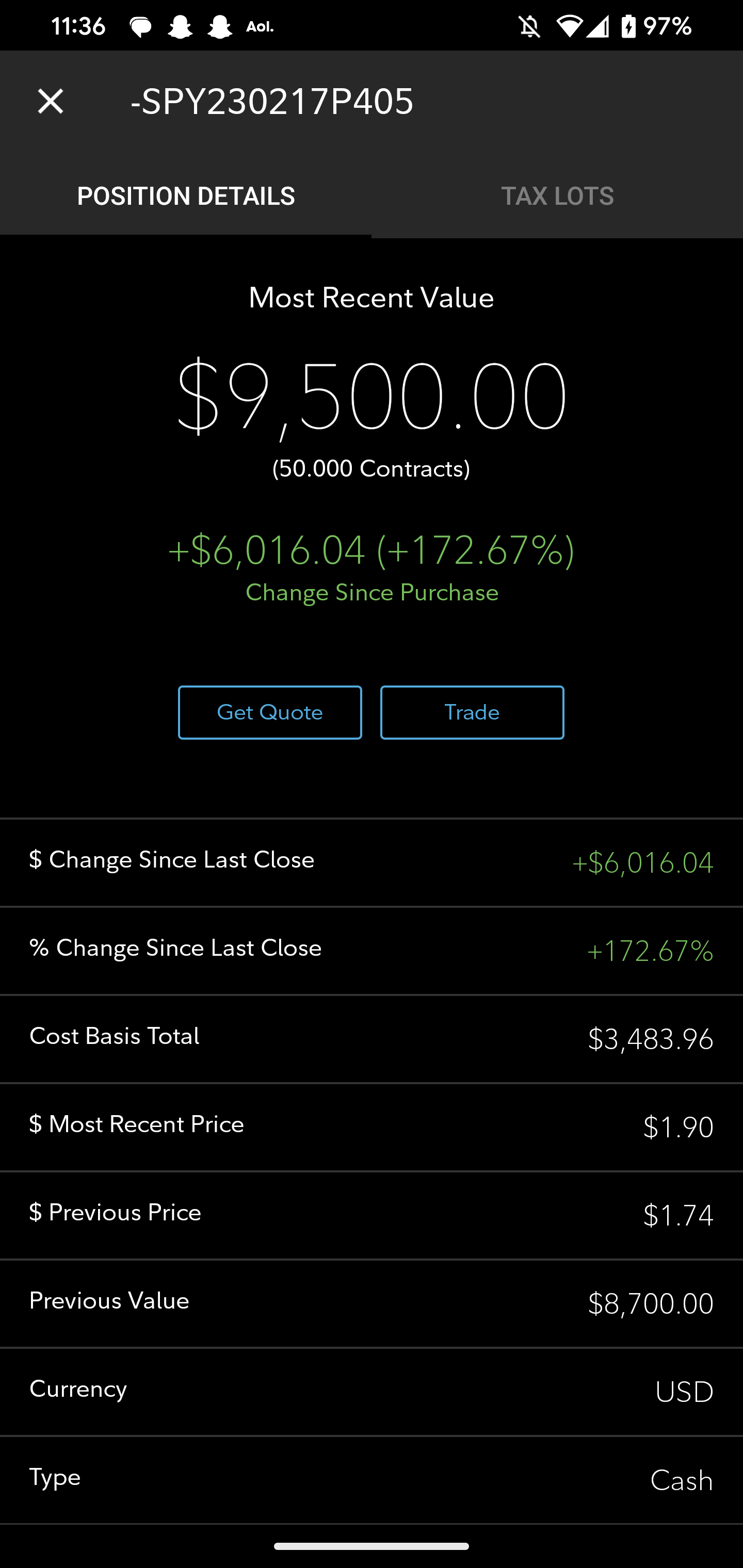This screenshot has height=1568, width=743.
Task: Switch to the Tax Lots tab
Action: coord(557,196)
